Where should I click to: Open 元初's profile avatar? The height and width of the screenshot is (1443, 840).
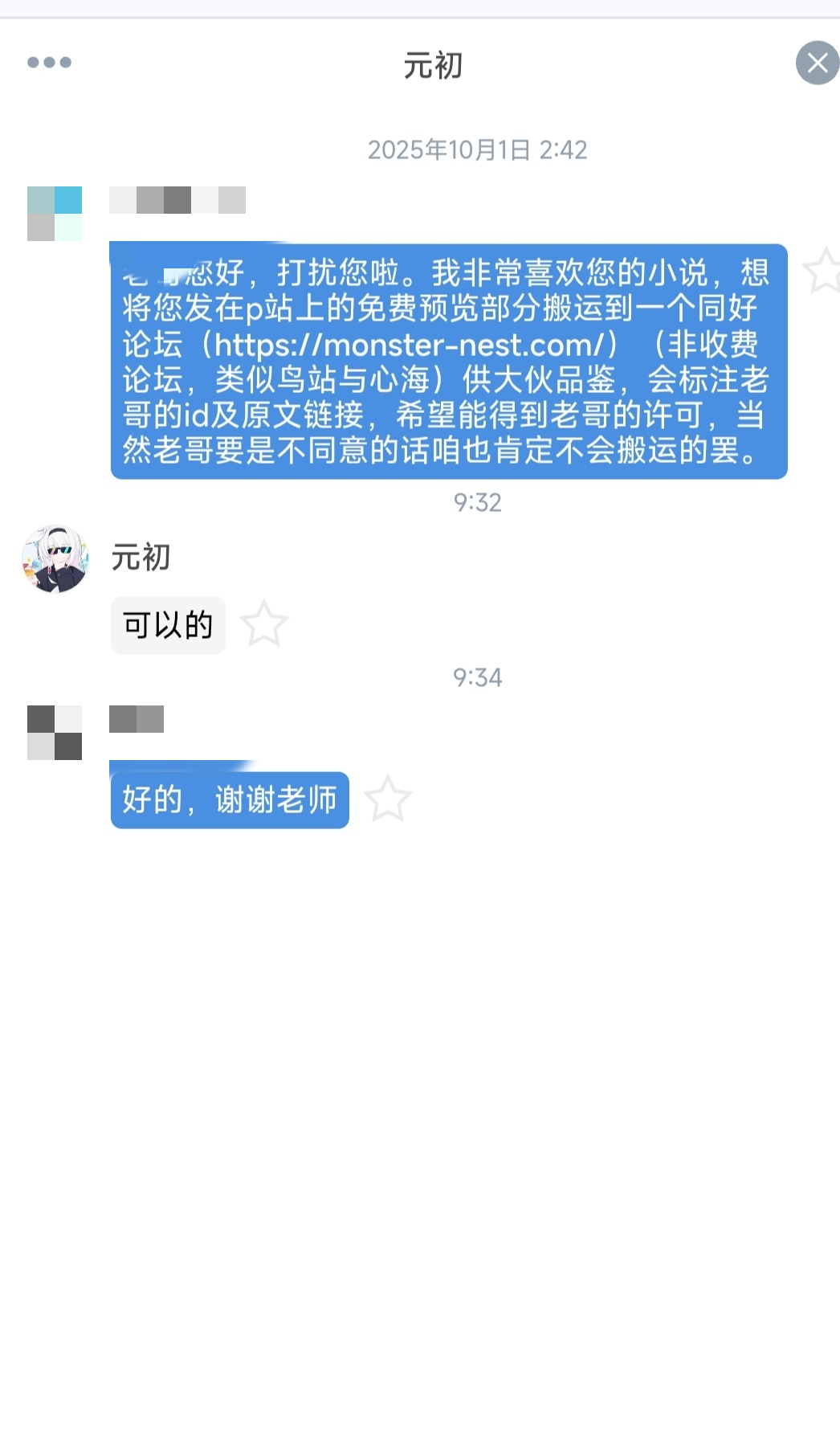click(55, 559)
